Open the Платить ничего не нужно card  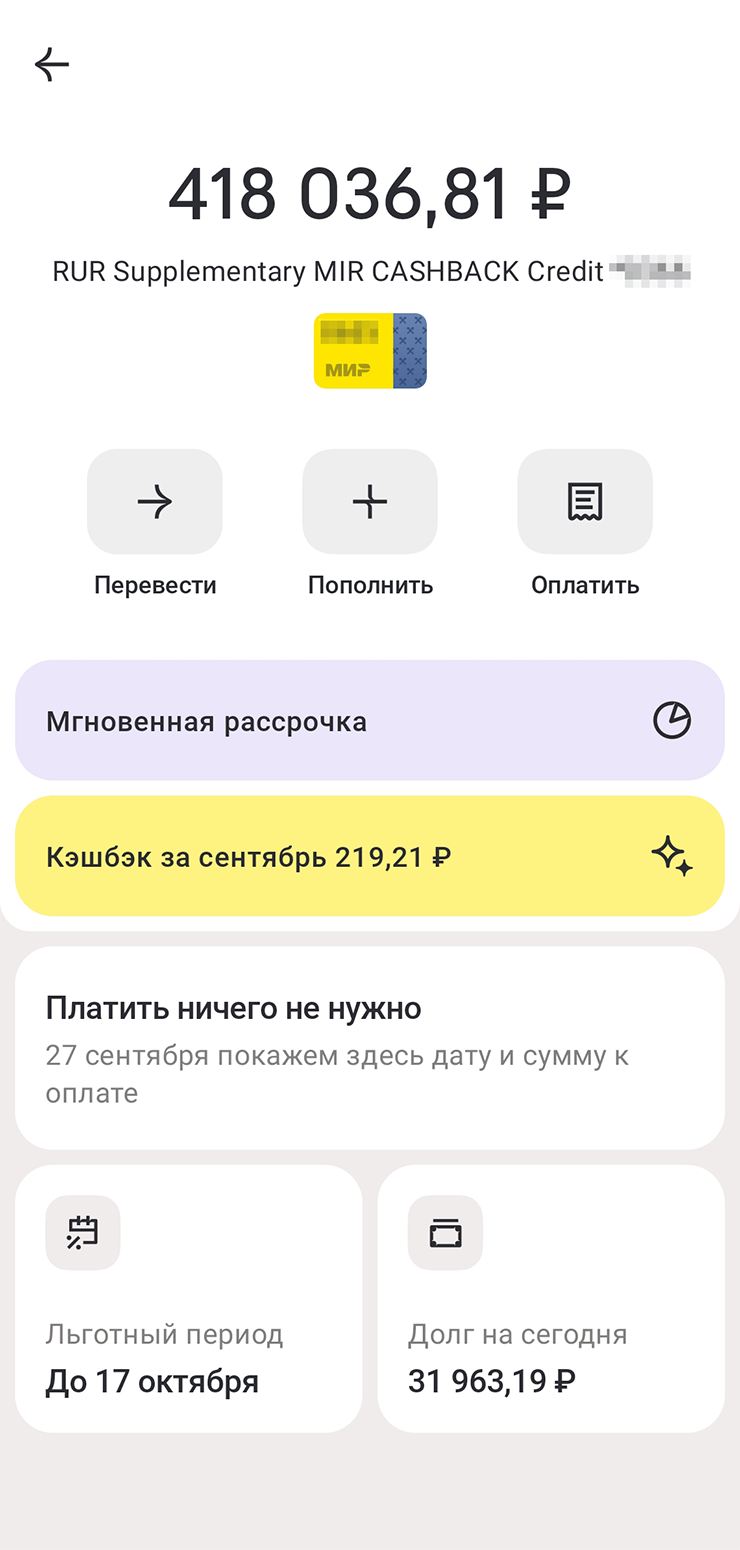370,1048
